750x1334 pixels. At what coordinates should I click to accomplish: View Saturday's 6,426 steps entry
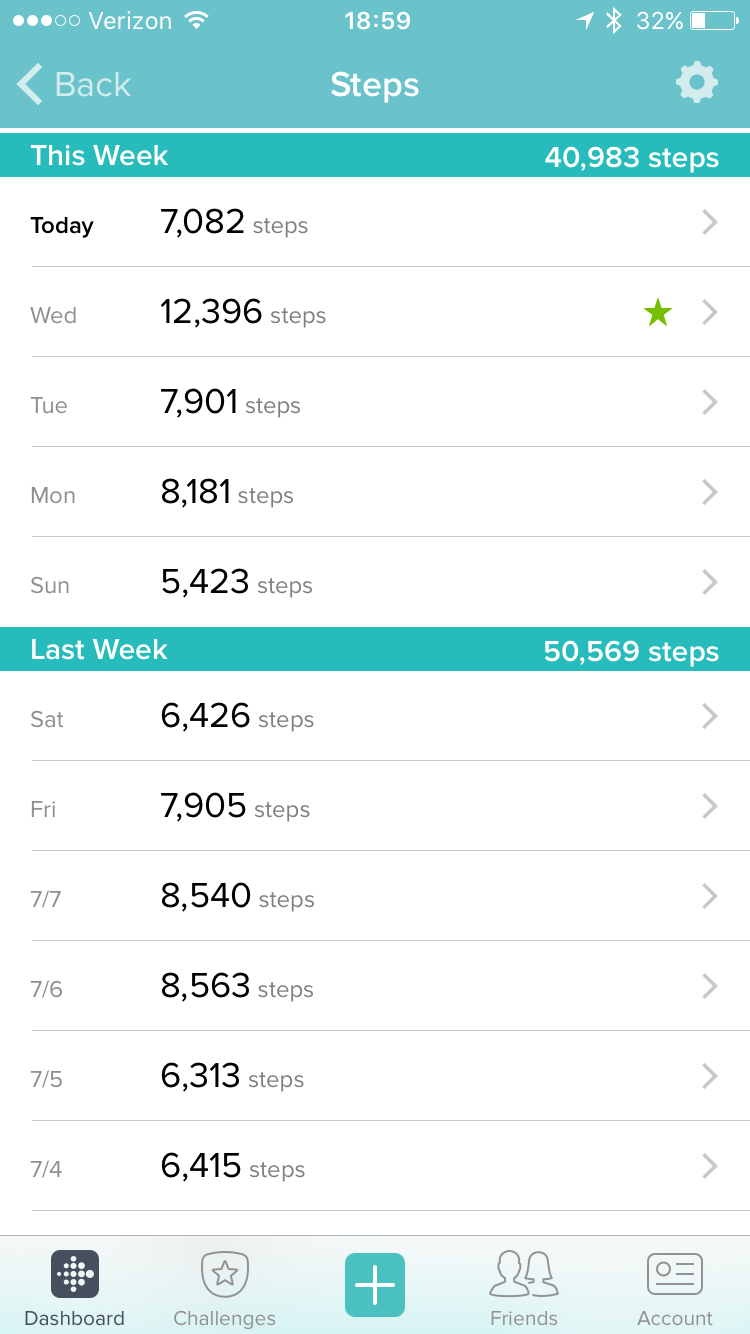[x=375, y=716]
